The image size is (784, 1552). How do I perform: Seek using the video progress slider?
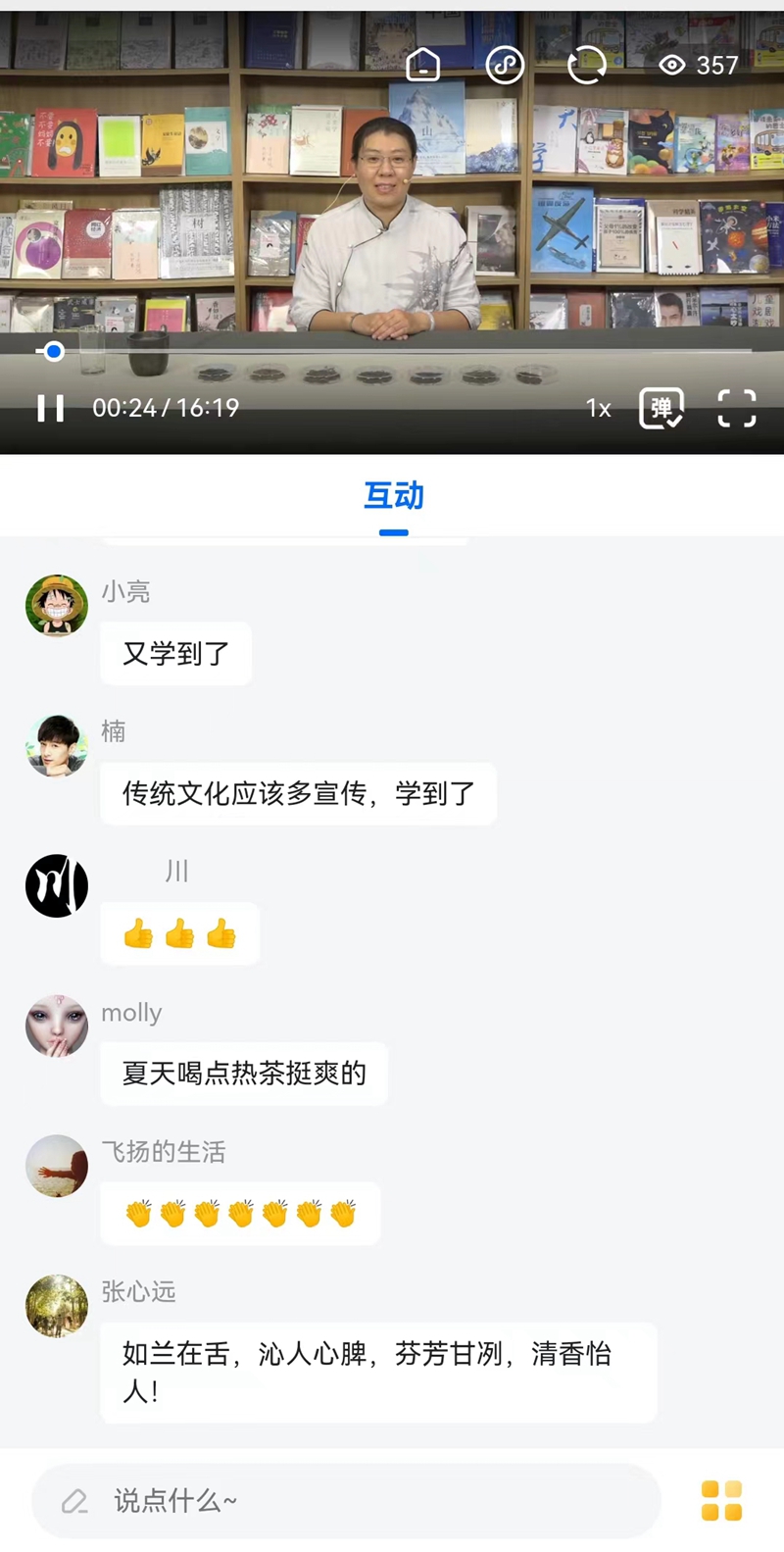click(53, 351)
